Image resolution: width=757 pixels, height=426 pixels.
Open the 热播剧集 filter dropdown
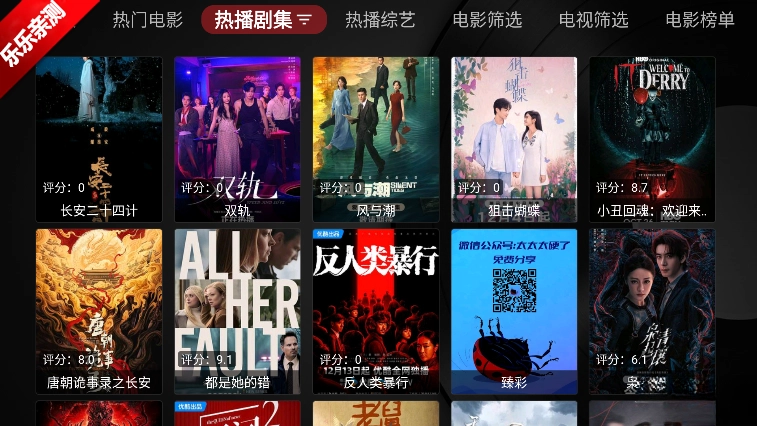tap(305, 20)
